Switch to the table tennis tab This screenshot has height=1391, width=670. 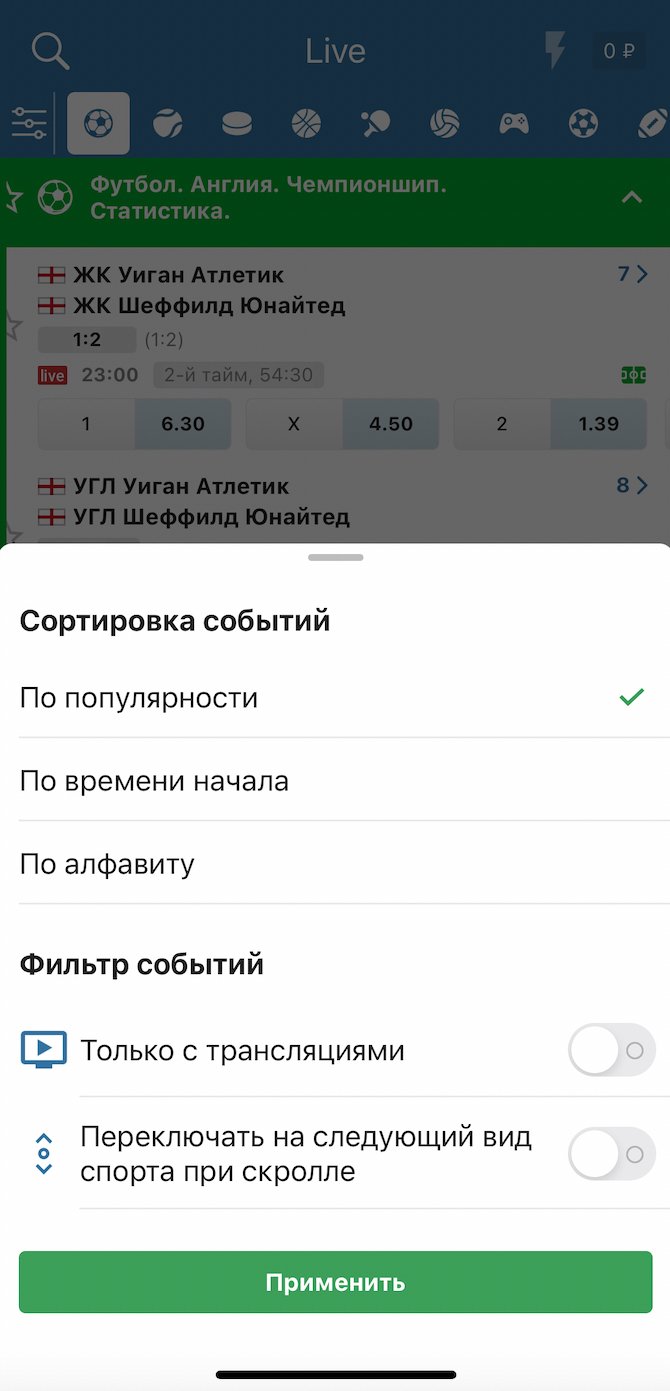click(376, 124)
